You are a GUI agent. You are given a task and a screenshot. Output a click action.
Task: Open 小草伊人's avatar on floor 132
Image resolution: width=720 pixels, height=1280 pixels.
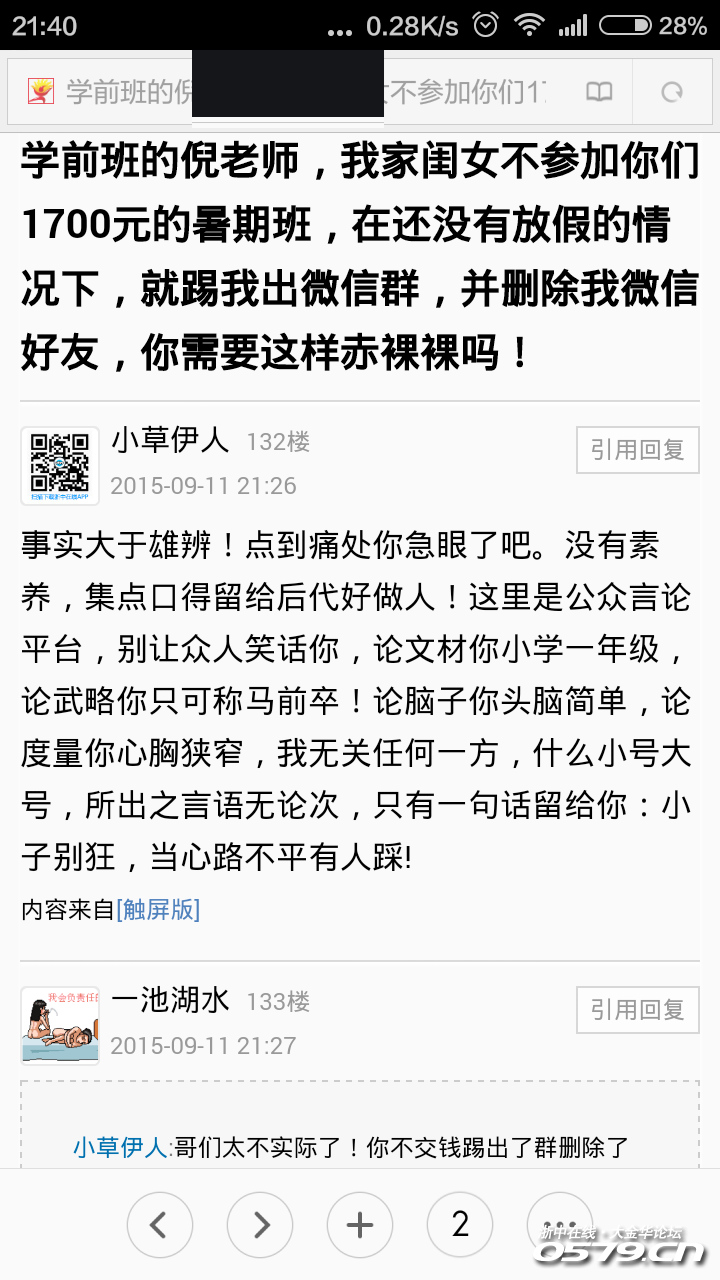(x=60, y=466)
